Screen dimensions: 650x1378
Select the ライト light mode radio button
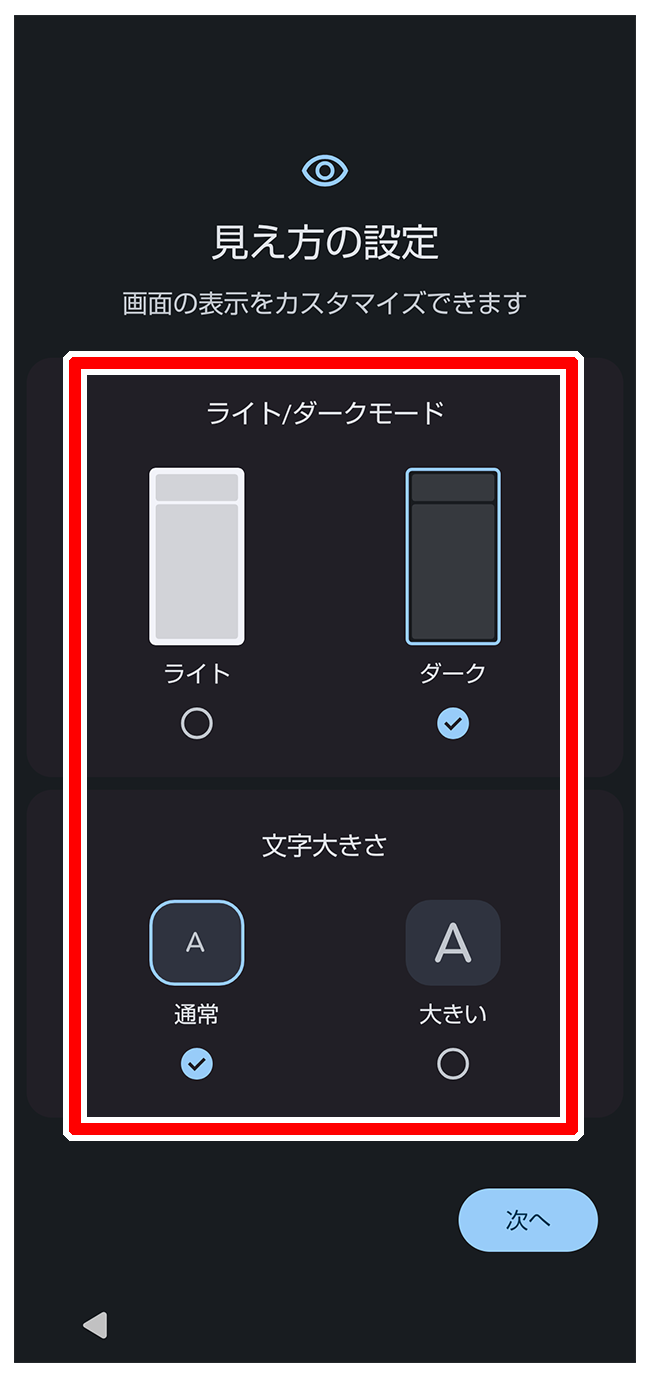tap(197, 723)
